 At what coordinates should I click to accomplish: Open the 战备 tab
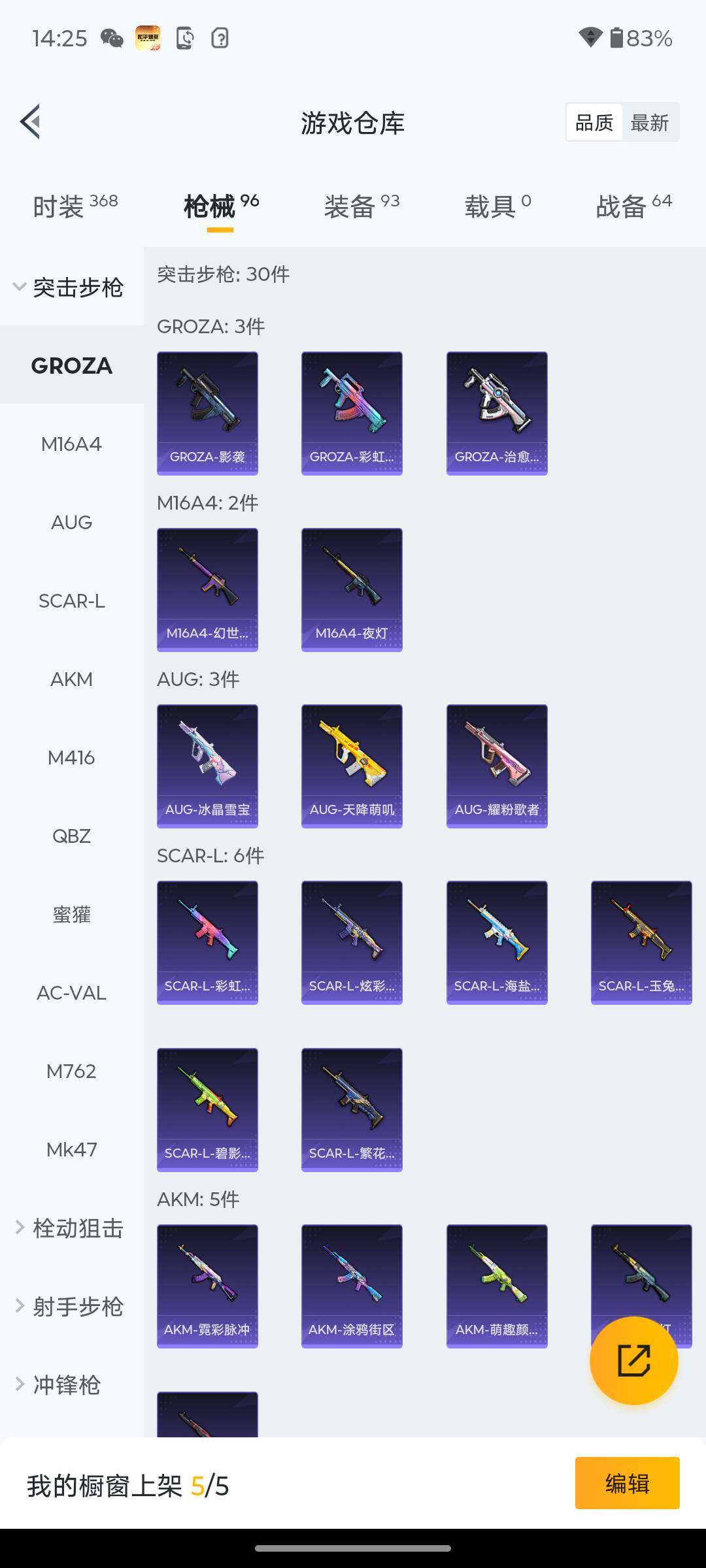click(633, 206)
